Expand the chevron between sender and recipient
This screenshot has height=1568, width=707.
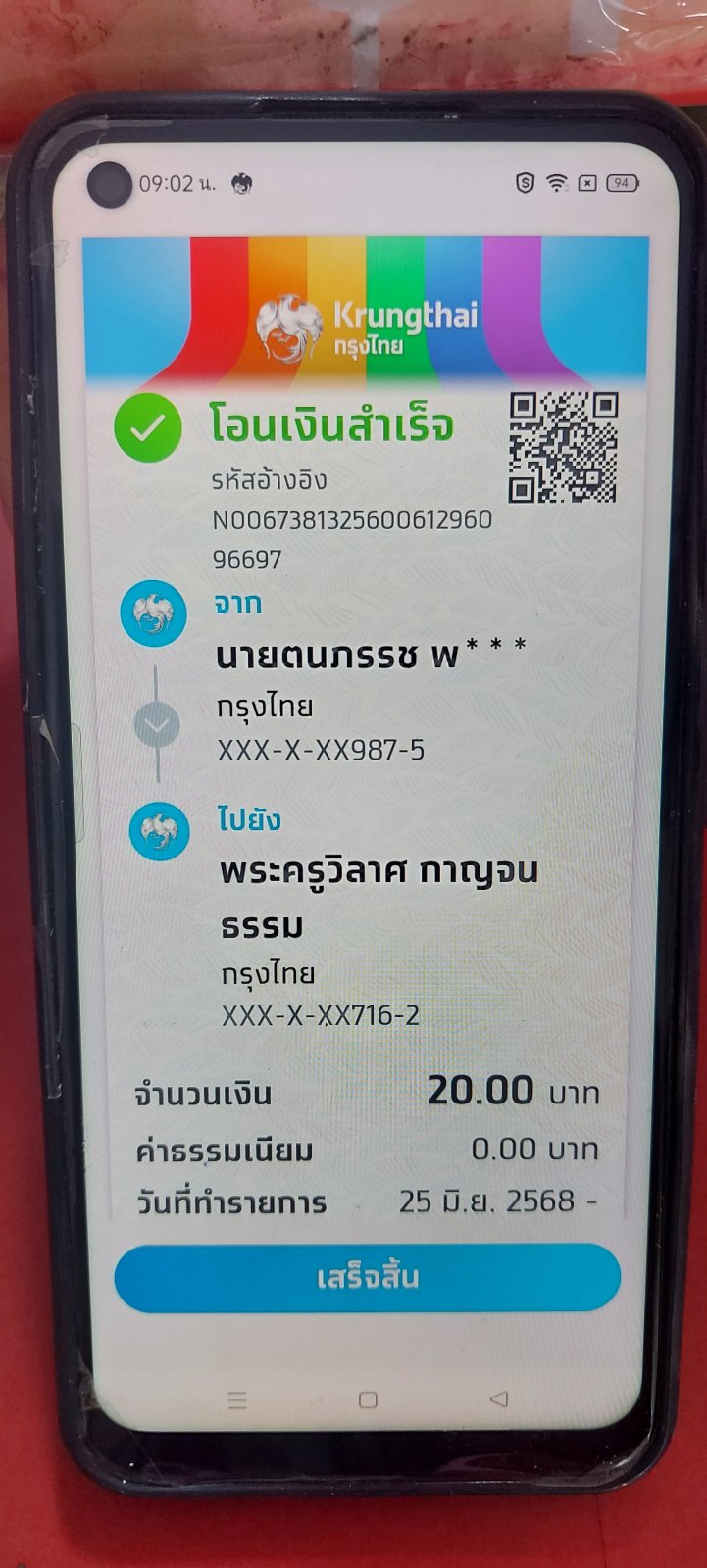[157, 726]
